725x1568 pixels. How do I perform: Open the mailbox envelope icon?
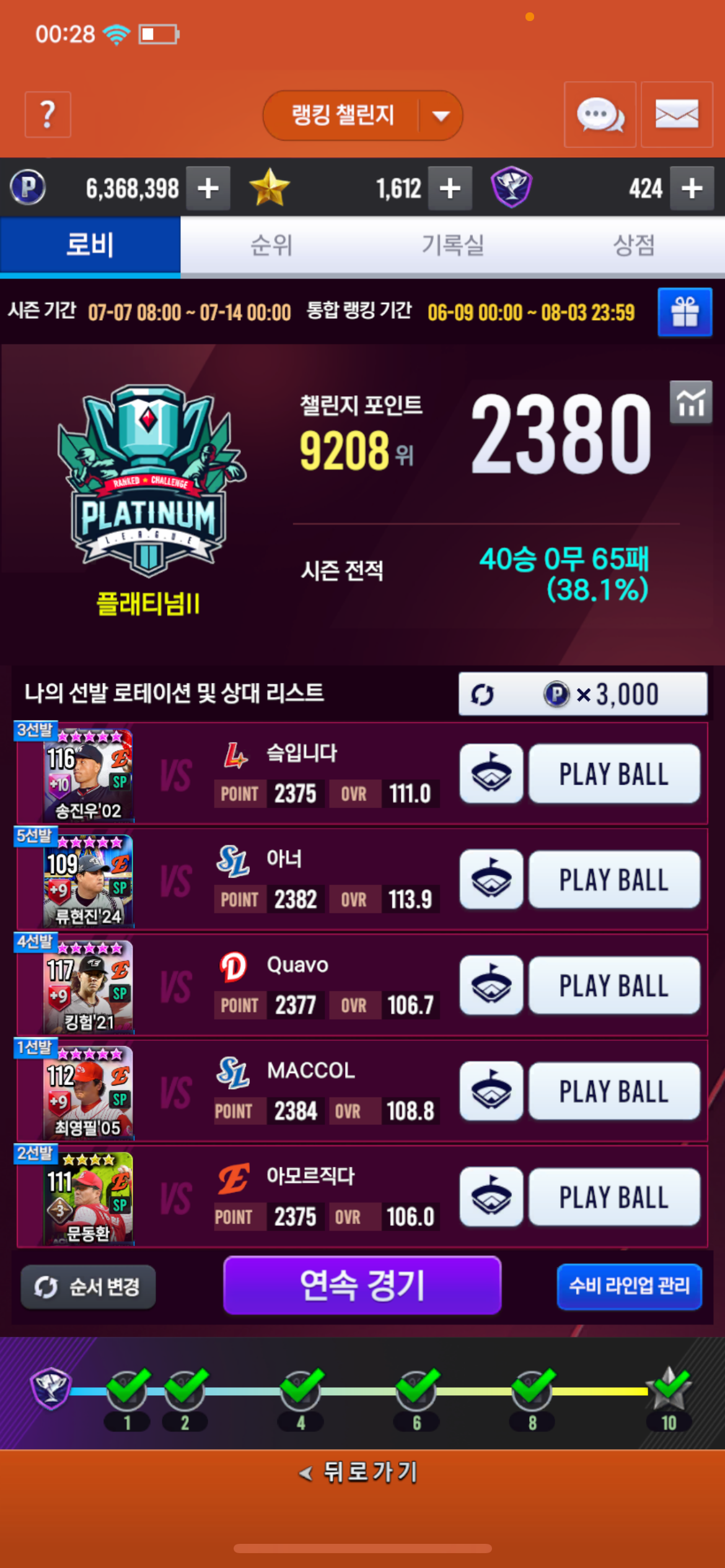click(x=676, y=115)
